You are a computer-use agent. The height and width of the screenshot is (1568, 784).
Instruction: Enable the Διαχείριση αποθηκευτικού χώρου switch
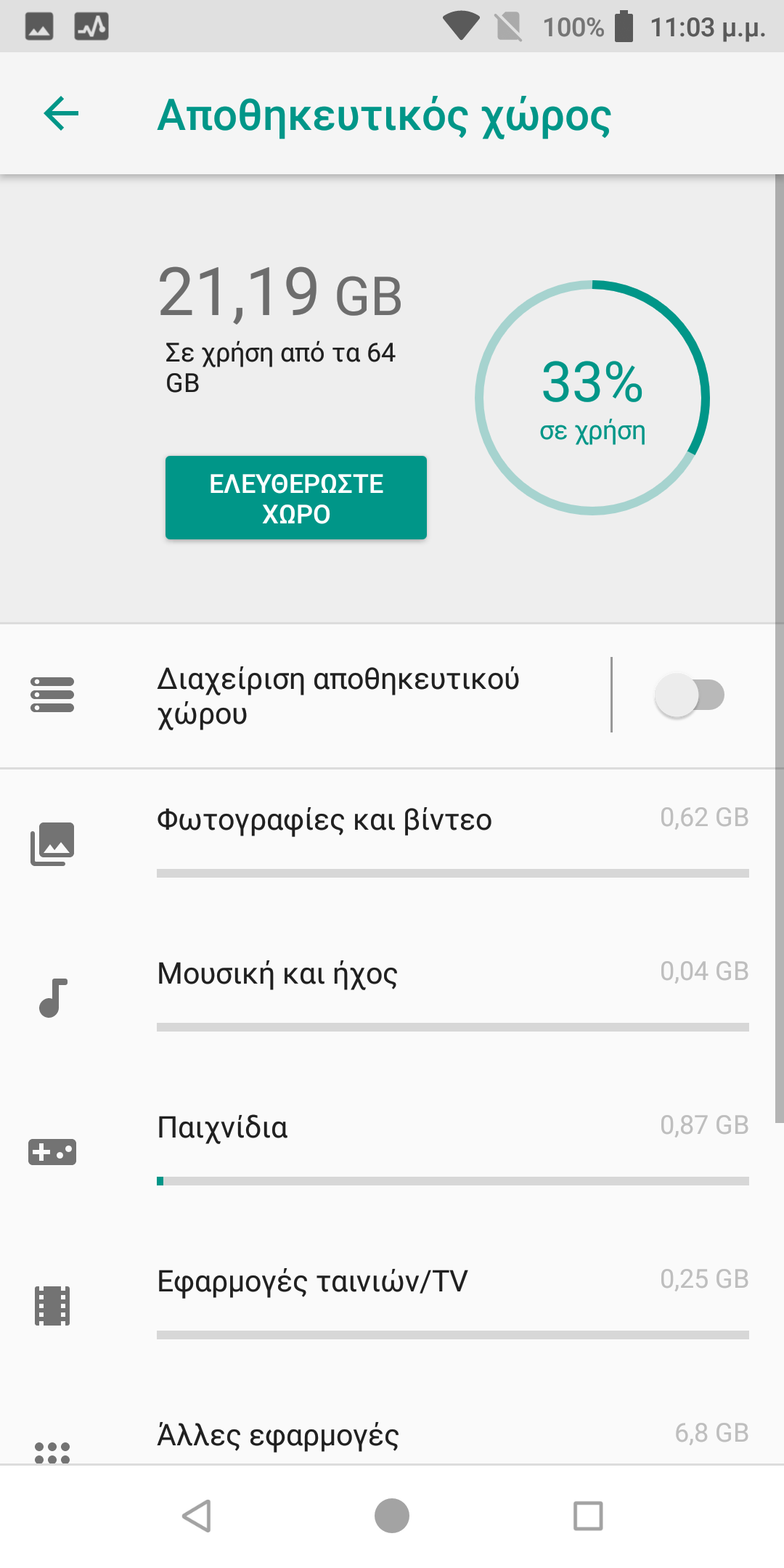click(x=690, y=695)
